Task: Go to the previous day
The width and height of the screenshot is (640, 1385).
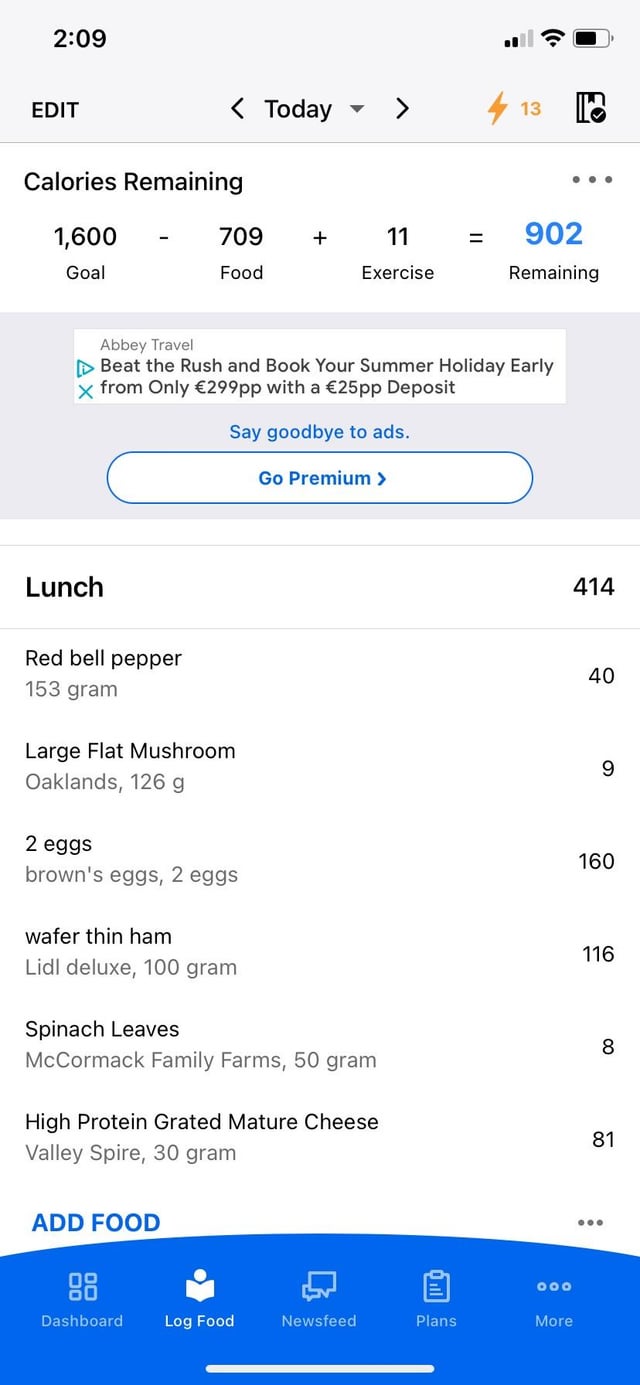Action: 237,108
